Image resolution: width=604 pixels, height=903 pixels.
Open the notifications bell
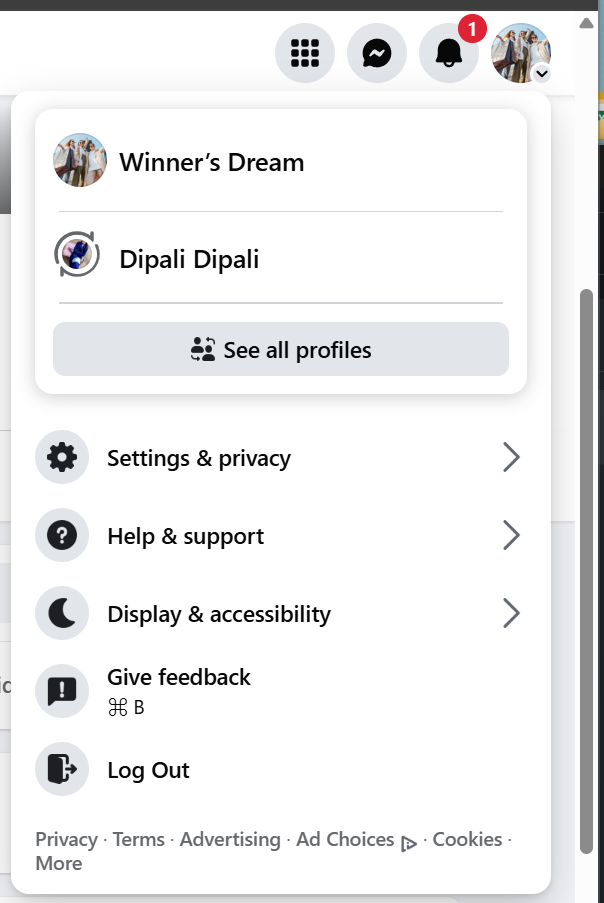coord(449,53)
